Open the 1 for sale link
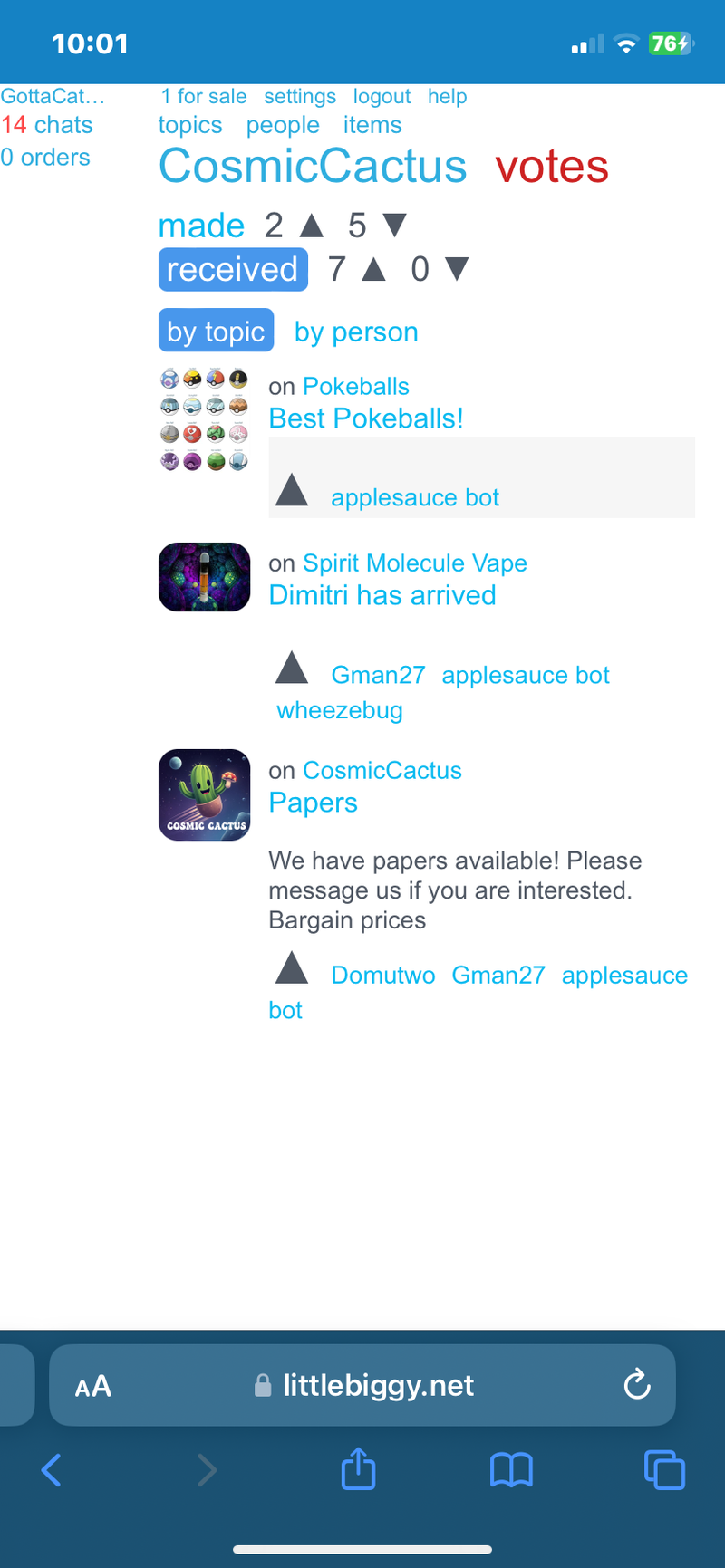 point(204,96)
